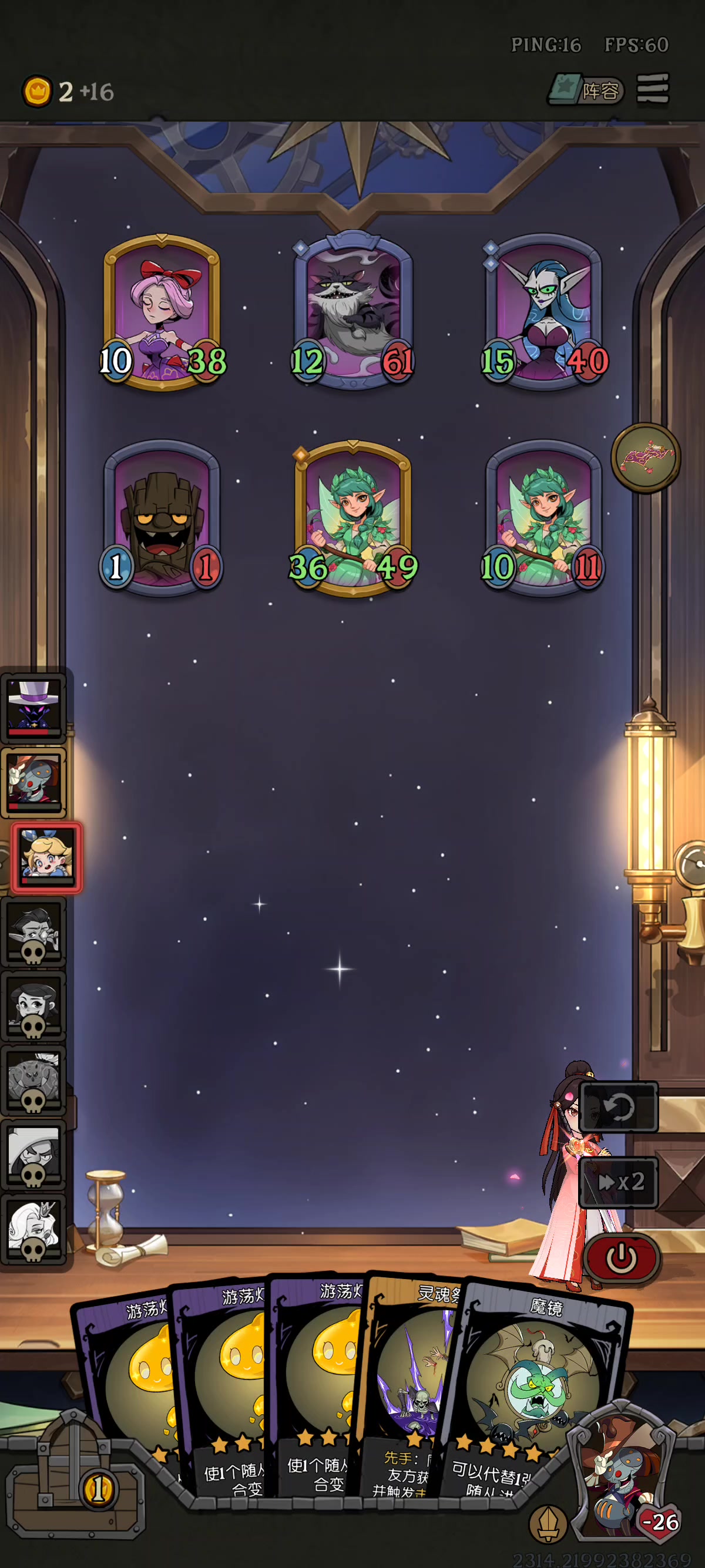Open the 阵容 lineup book
Viewport: 705px width, 1568px height.
(x=586, y=90)
